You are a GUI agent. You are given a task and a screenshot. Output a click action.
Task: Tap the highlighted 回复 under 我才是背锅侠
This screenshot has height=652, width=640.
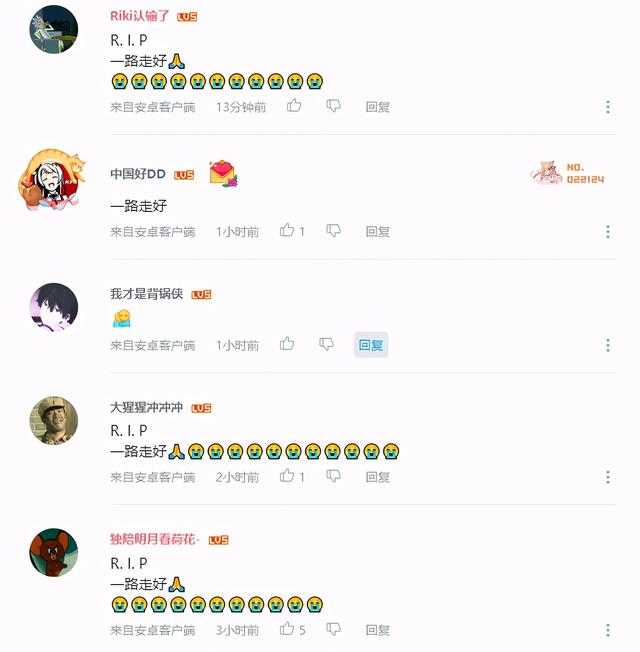click(371, 345)
